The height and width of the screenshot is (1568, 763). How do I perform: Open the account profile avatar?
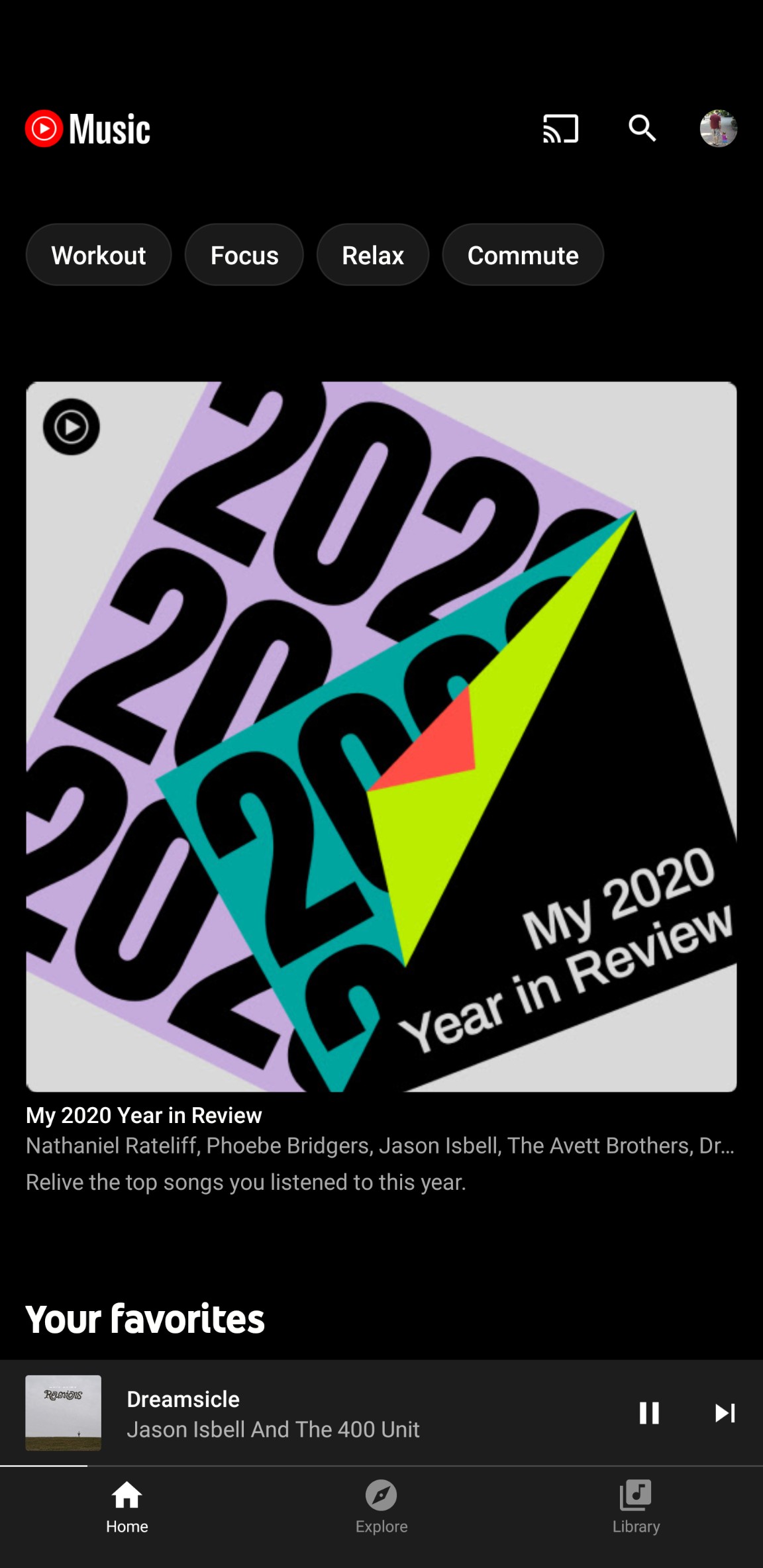(x=719, y=128)
